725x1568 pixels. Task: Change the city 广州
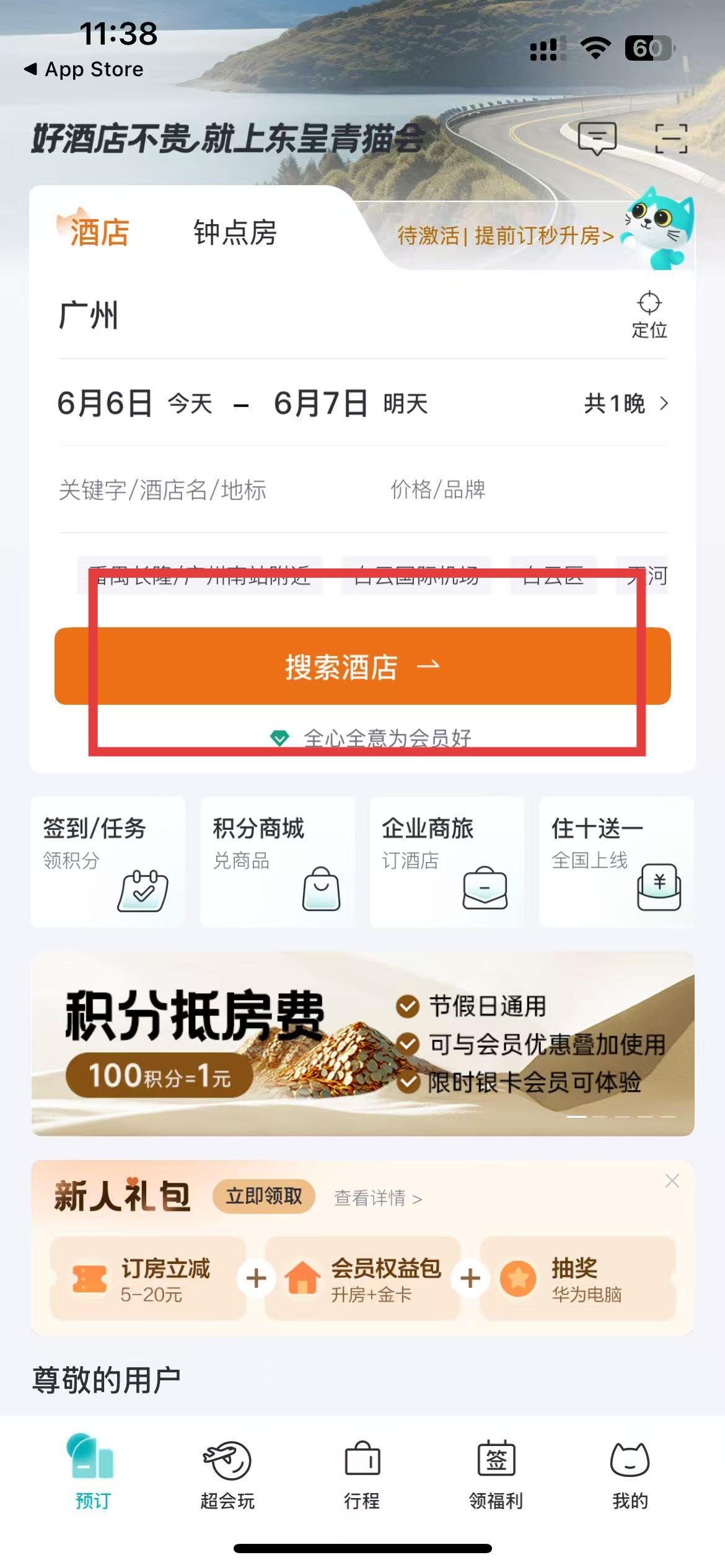(x=89, y=316)
